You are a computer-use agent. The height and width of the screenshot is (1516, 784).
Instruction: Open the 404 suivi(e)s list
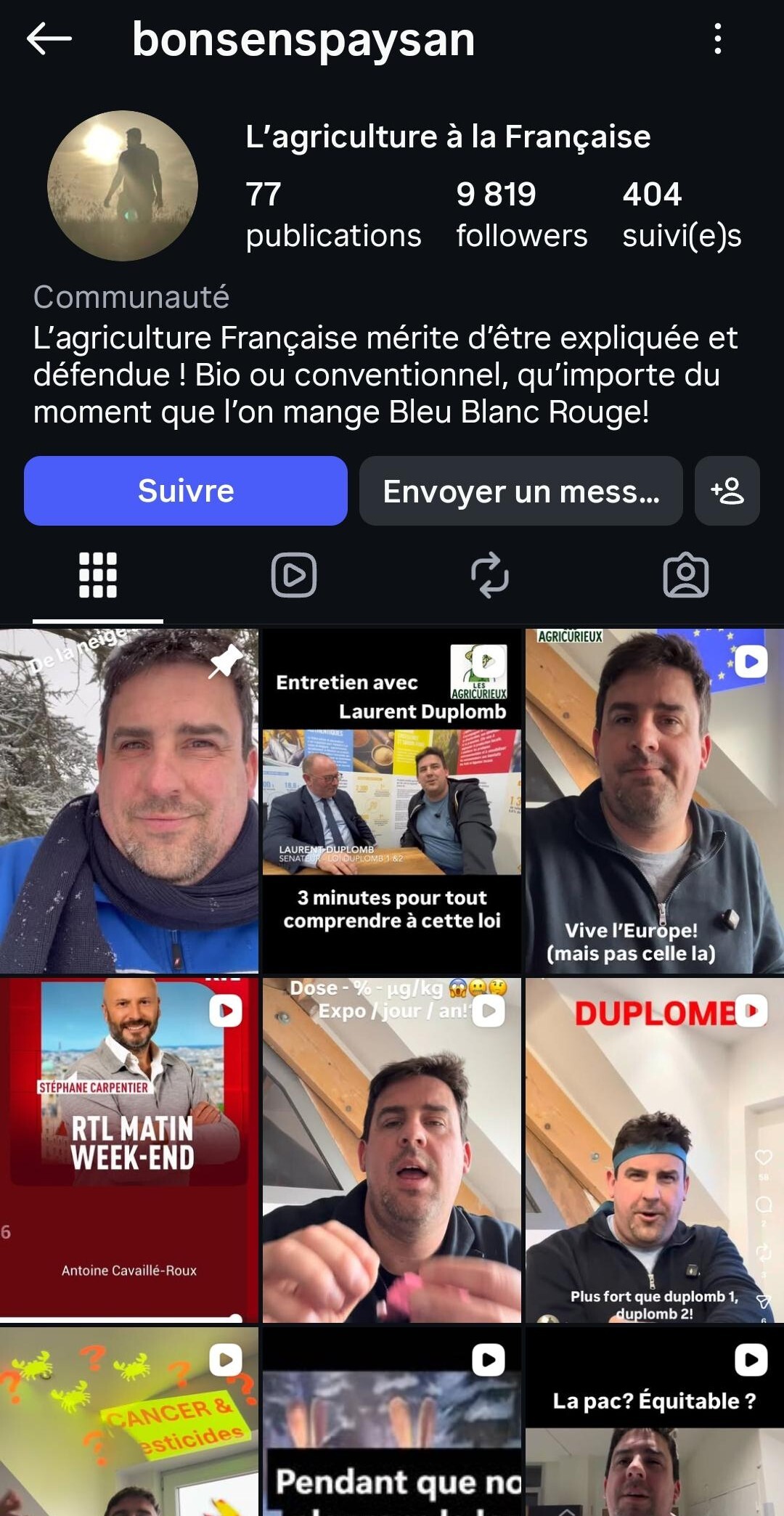click(x=681, y=215)
